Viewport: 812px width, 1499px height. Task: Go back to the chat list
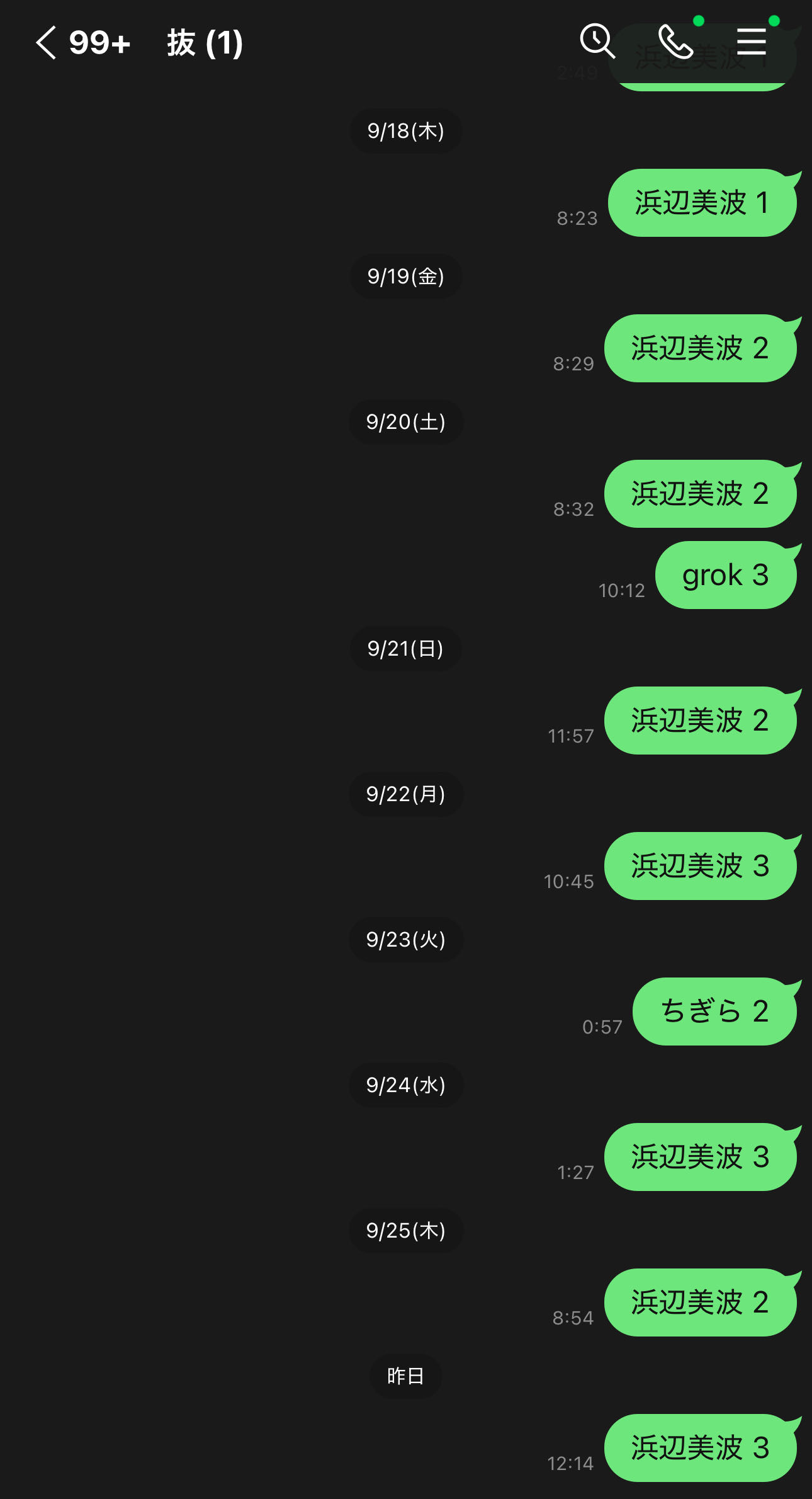(x=47, y=43)
